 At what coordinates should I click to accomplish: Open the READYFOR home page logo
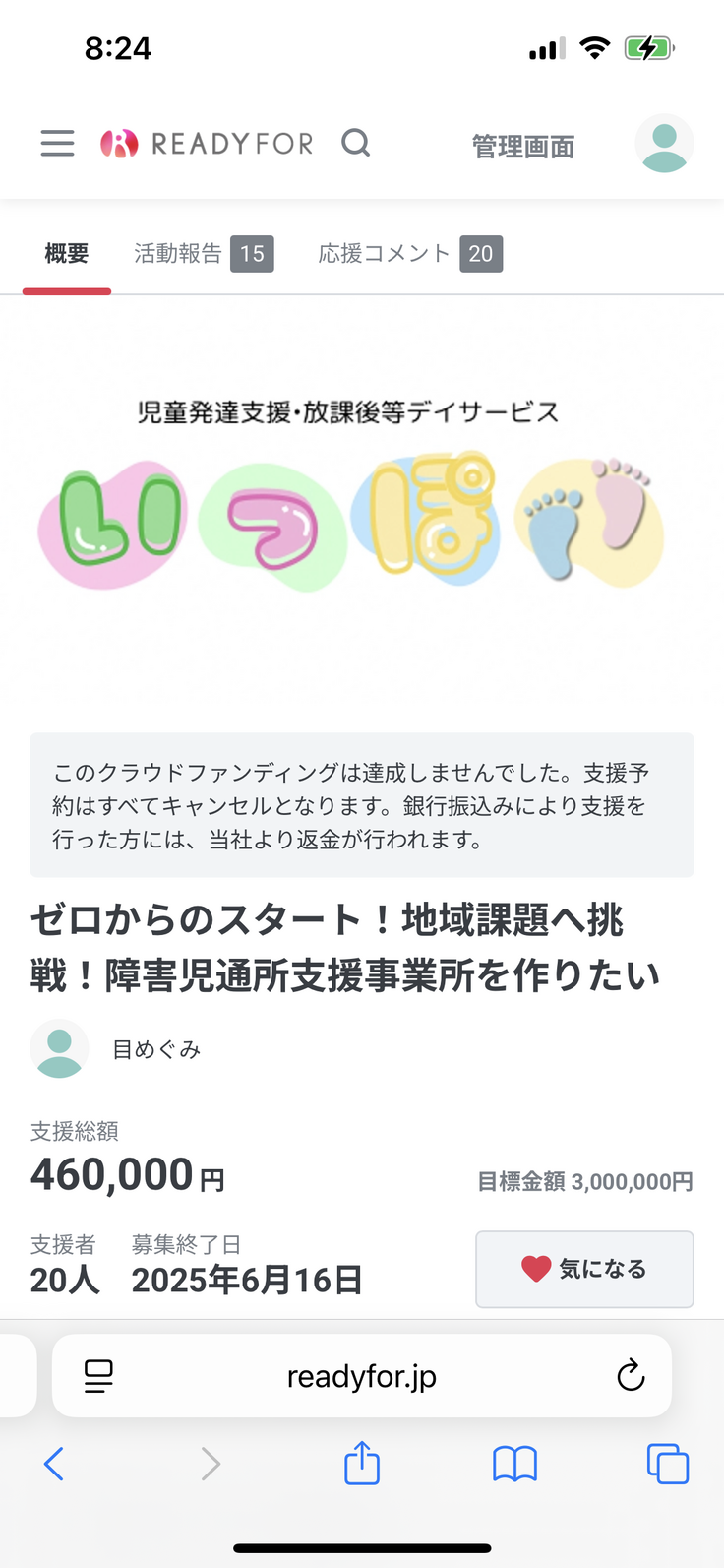point(207,144)
